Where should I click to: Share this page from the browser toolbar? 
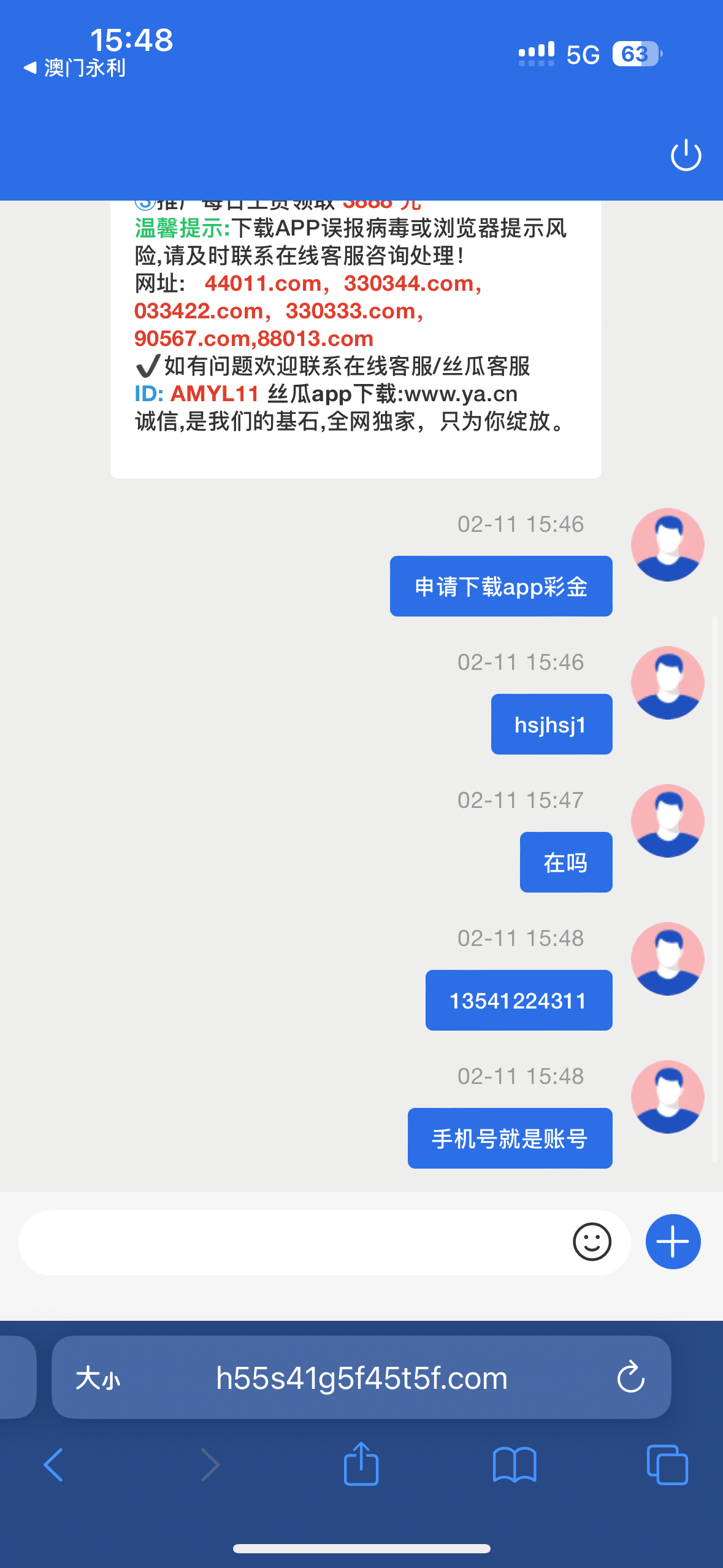tap(361, 1464)
